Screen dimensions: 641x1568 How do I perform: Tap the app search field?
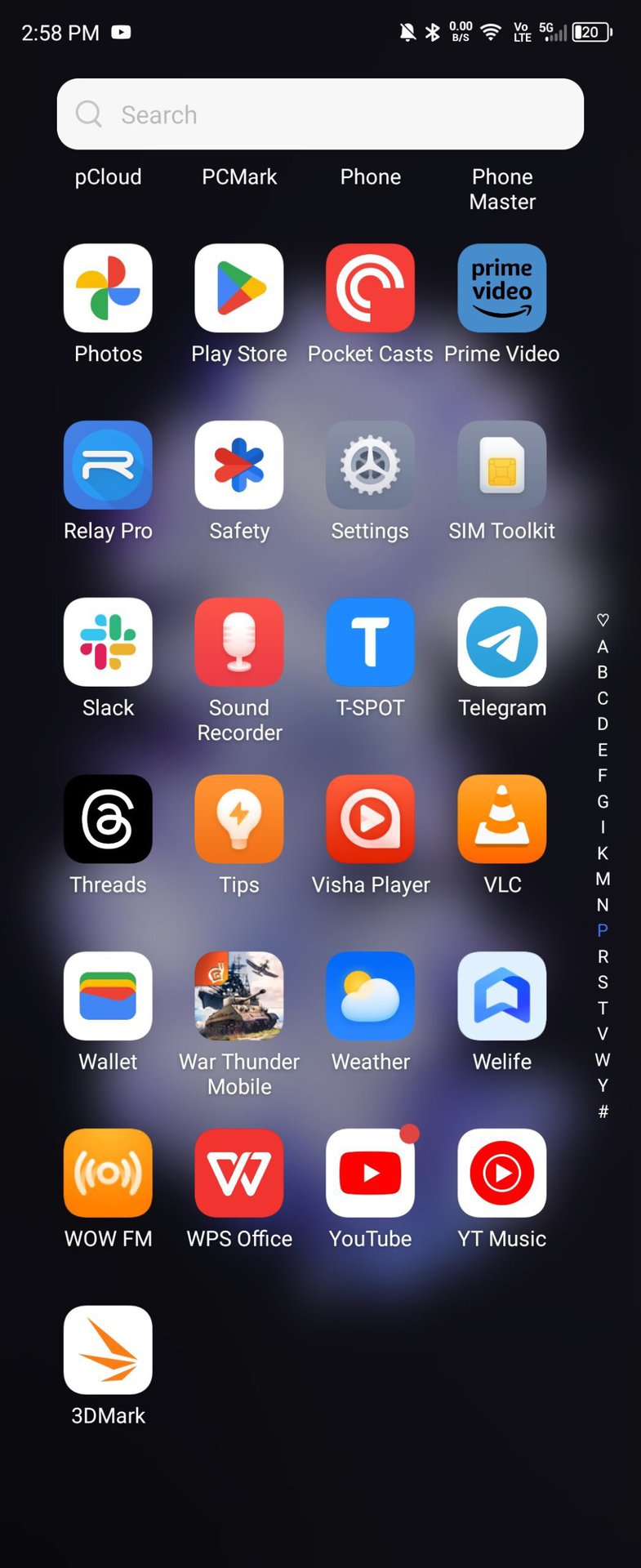click(320, 114)
